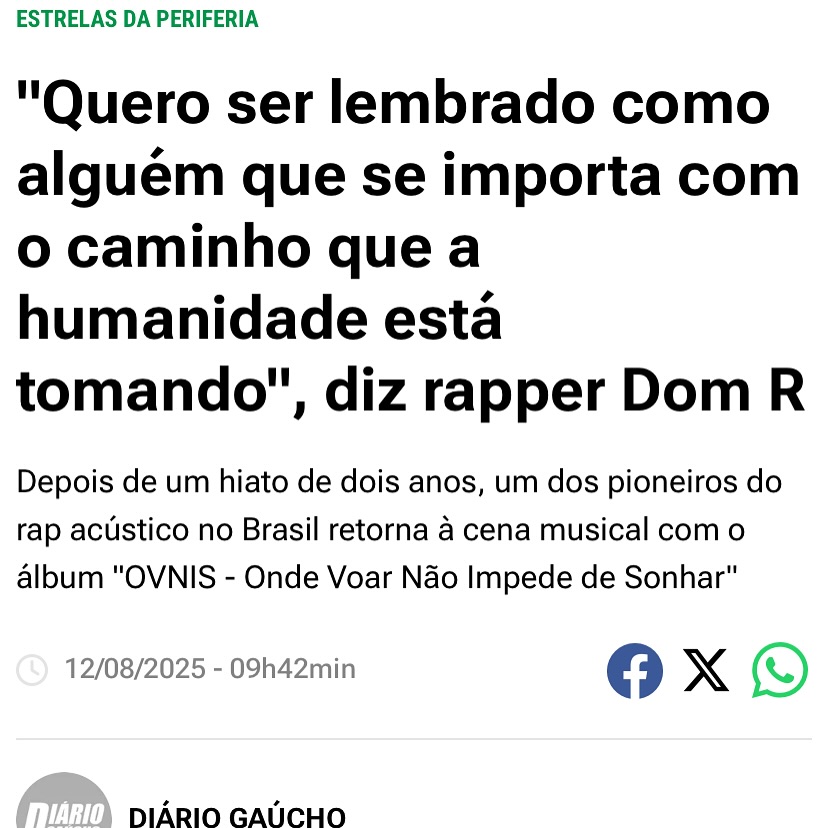
Task: Share the article on Facebook
Action: click(x=635, y=670)
